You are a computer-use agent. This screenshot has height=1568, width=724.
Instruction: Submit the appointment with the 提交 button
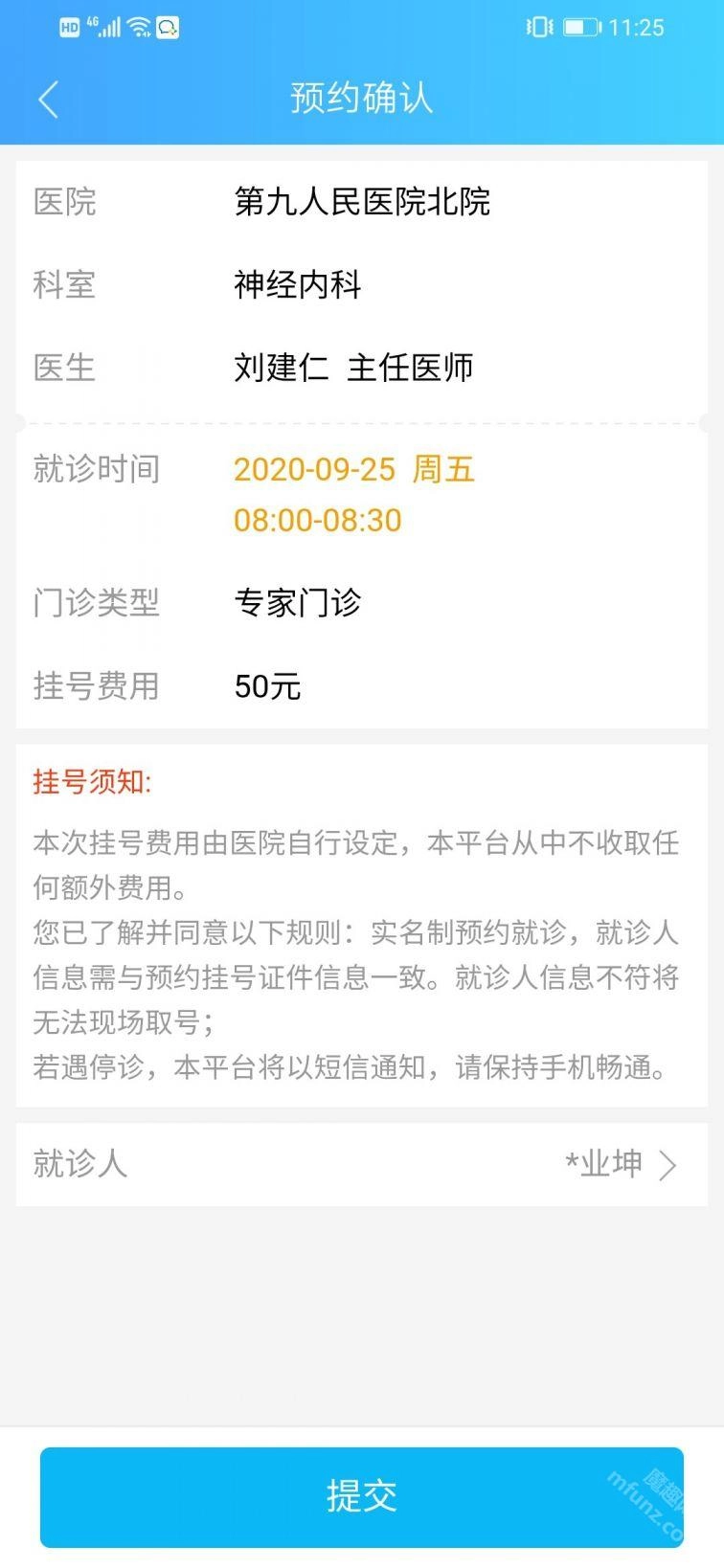point(362,1495)
